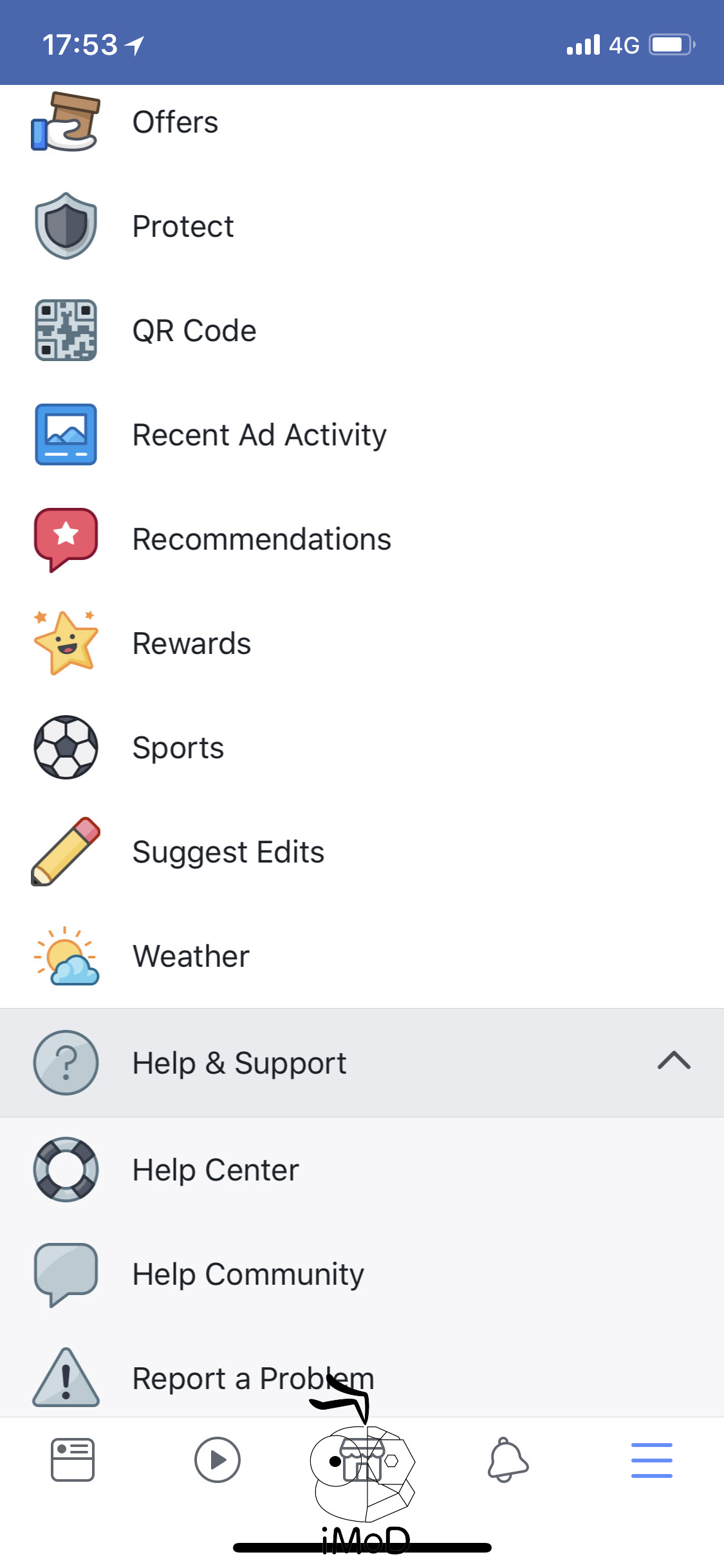This screenshot has width=724, height=1568.
Task: Tap the Recommendations speech bubble icon
Action: (65, 539)
